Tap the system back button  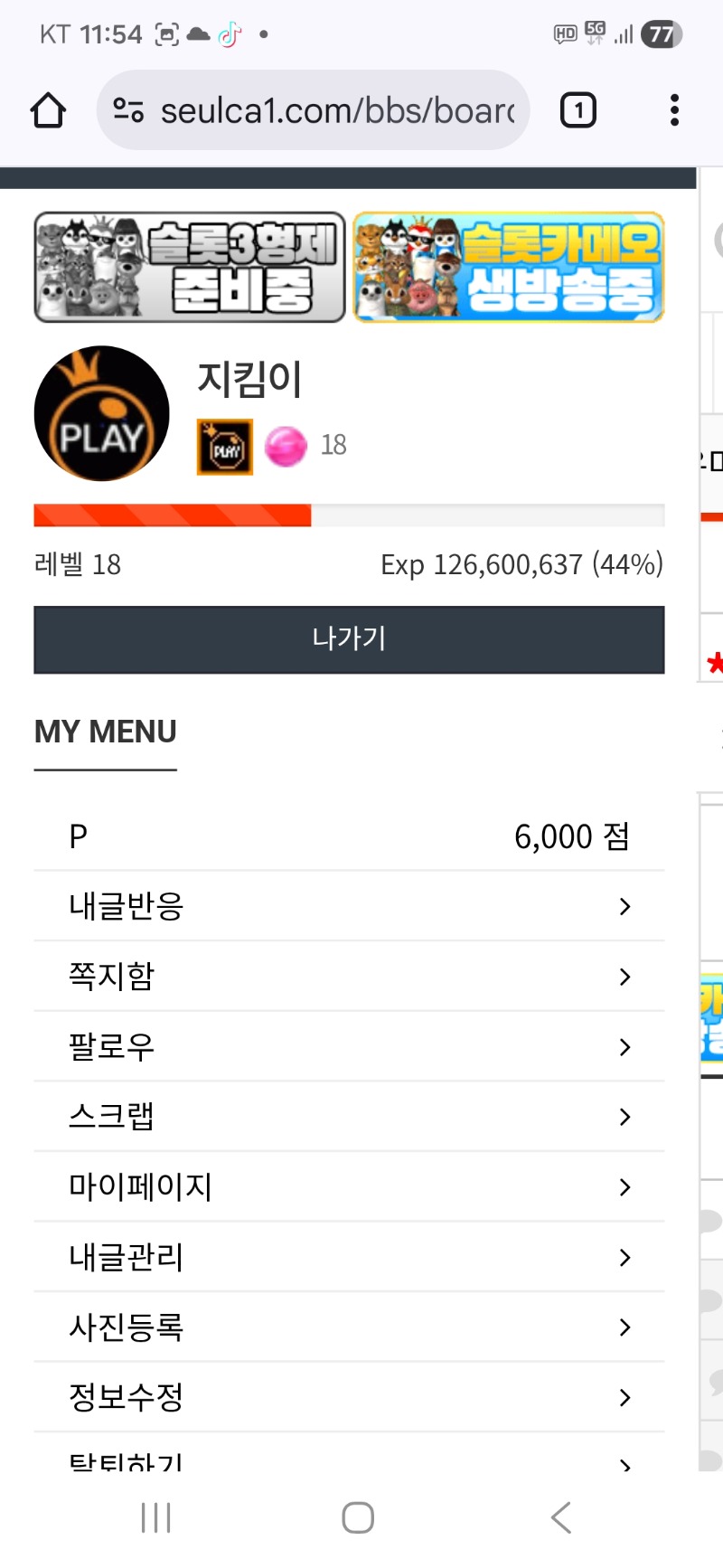point(561,1517)
